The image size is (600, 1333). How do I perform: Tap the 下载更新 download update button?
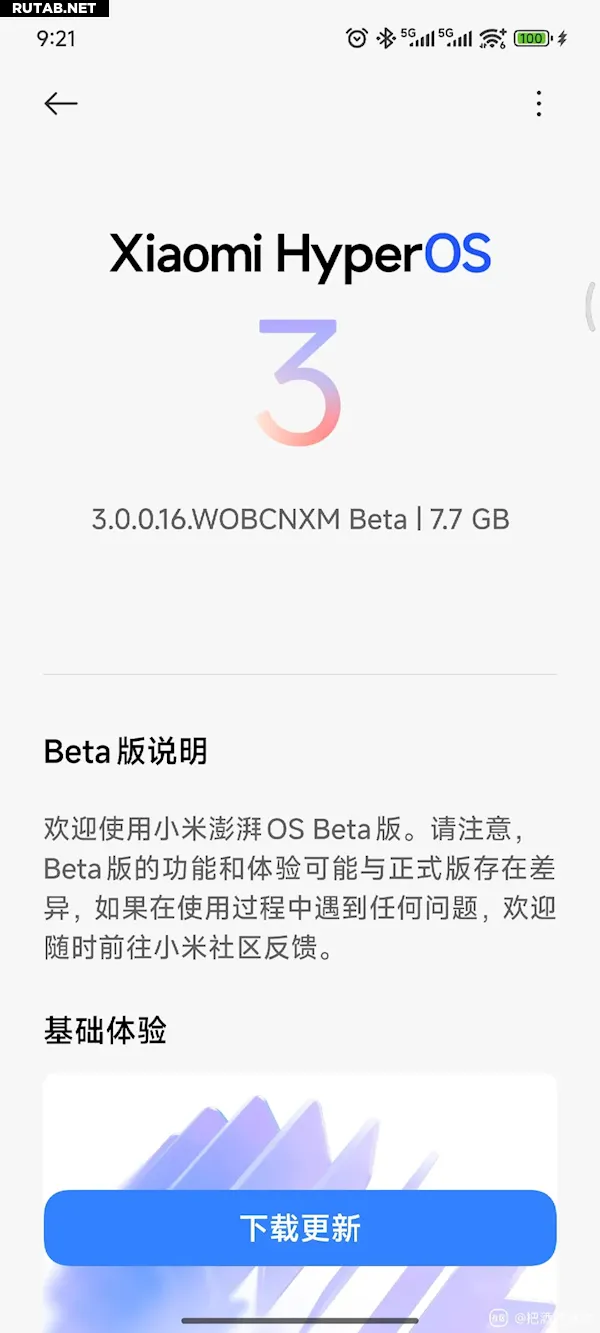(300, 1228)
